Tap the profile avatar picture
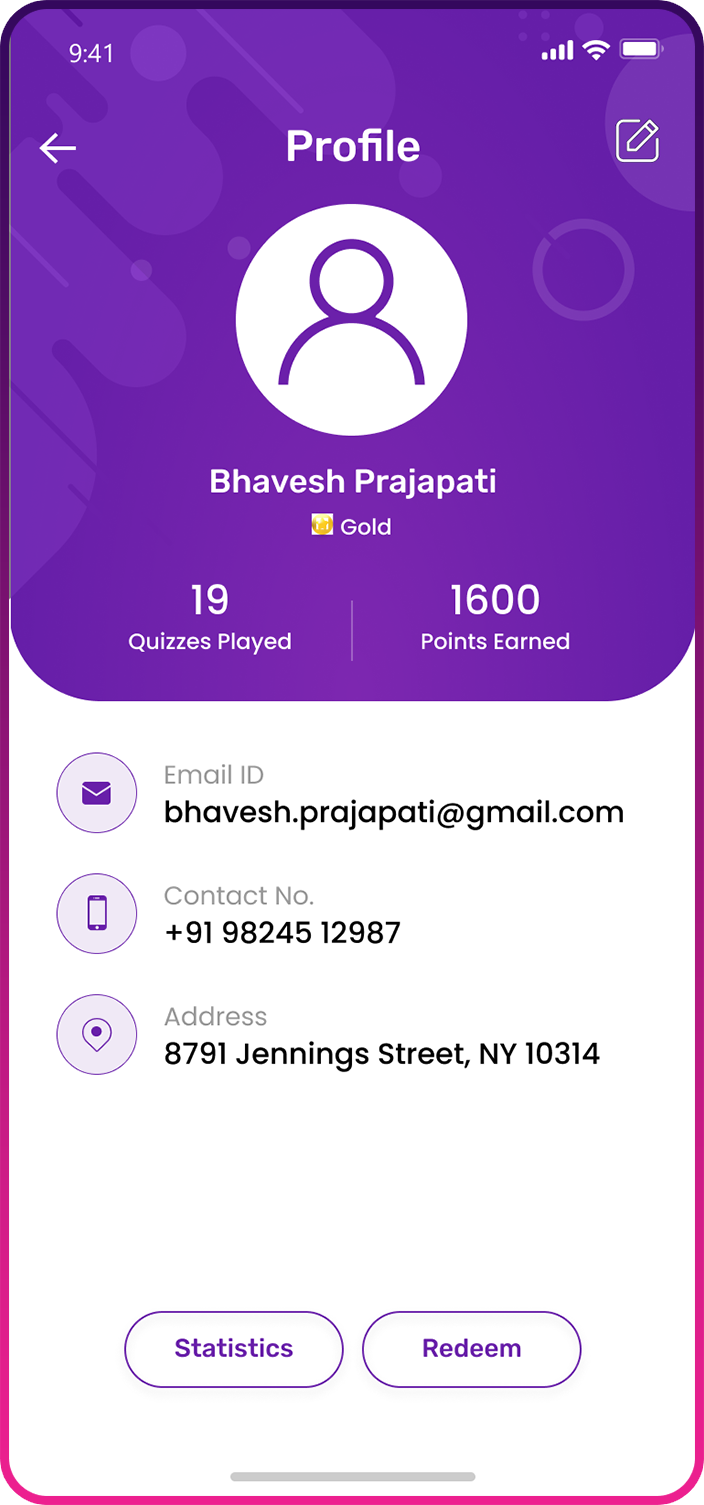This screenshot has width=704, height=1505. pos(351,320)
